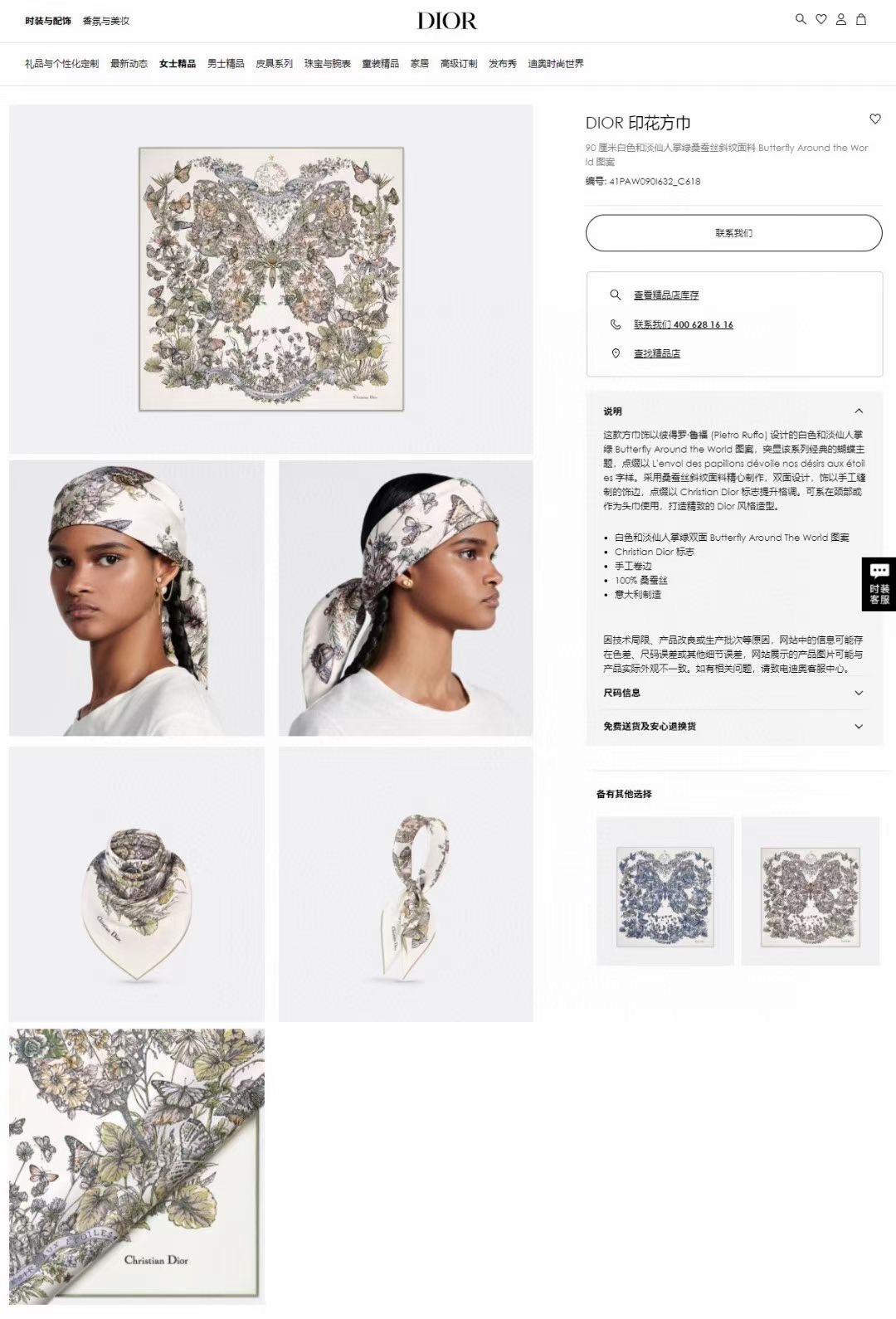Screen dimensions: 896x1319
Task: Open the 时装客服 chat widget
Action: (x=879, y=584)
